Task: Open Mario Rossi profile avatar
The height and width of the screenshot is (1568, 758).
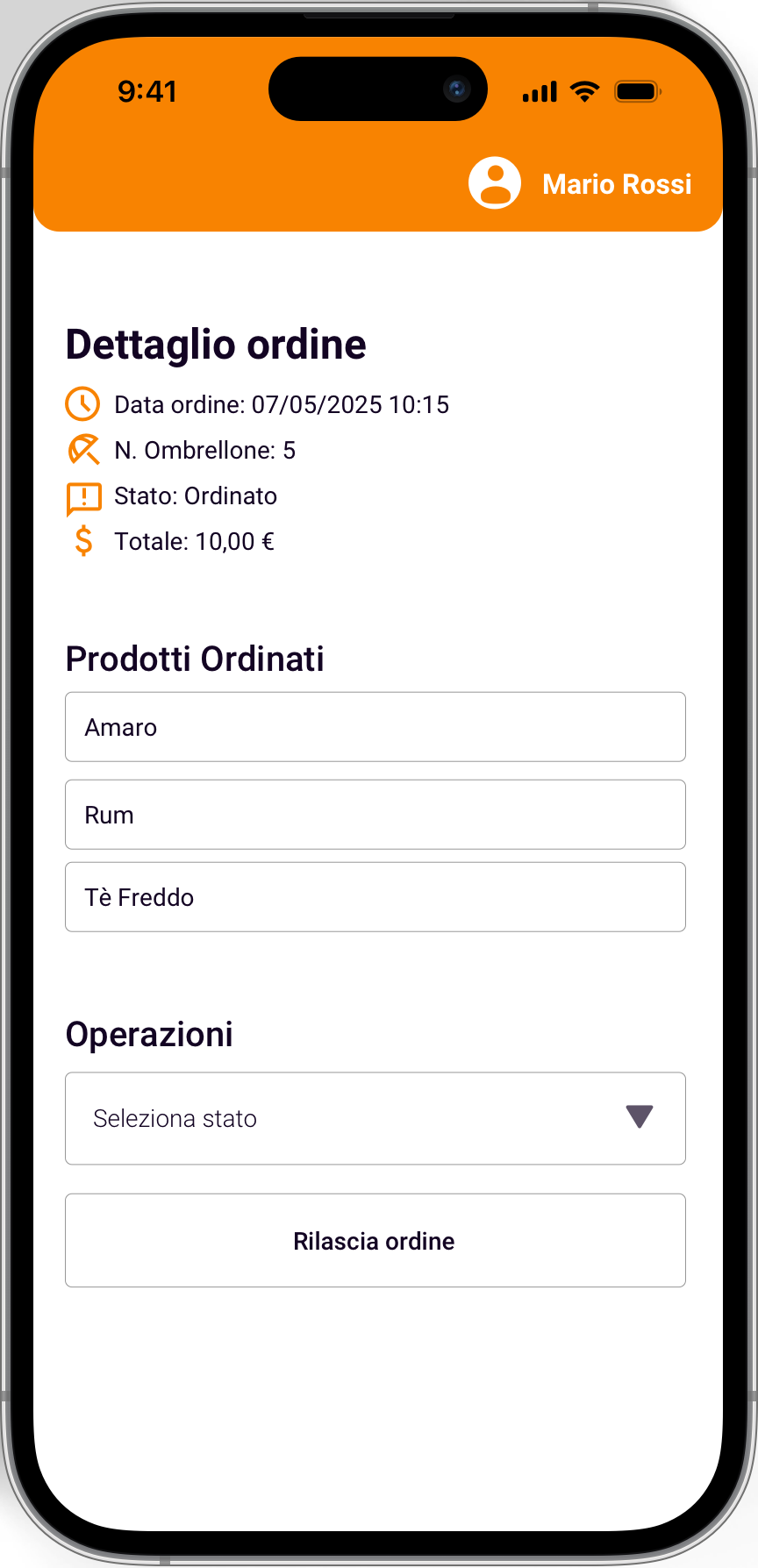Action: pos(495,183)
